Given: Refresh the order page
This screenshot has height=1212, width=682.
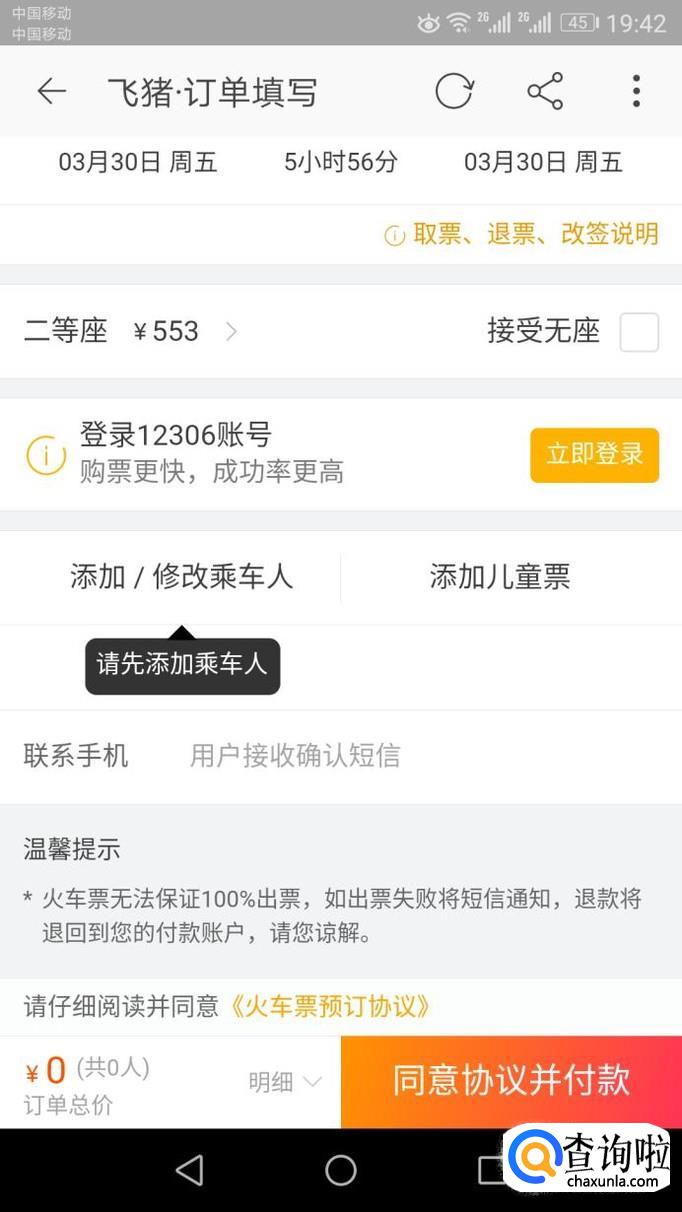Looking at the screenshot, I should tap(453, 92).
